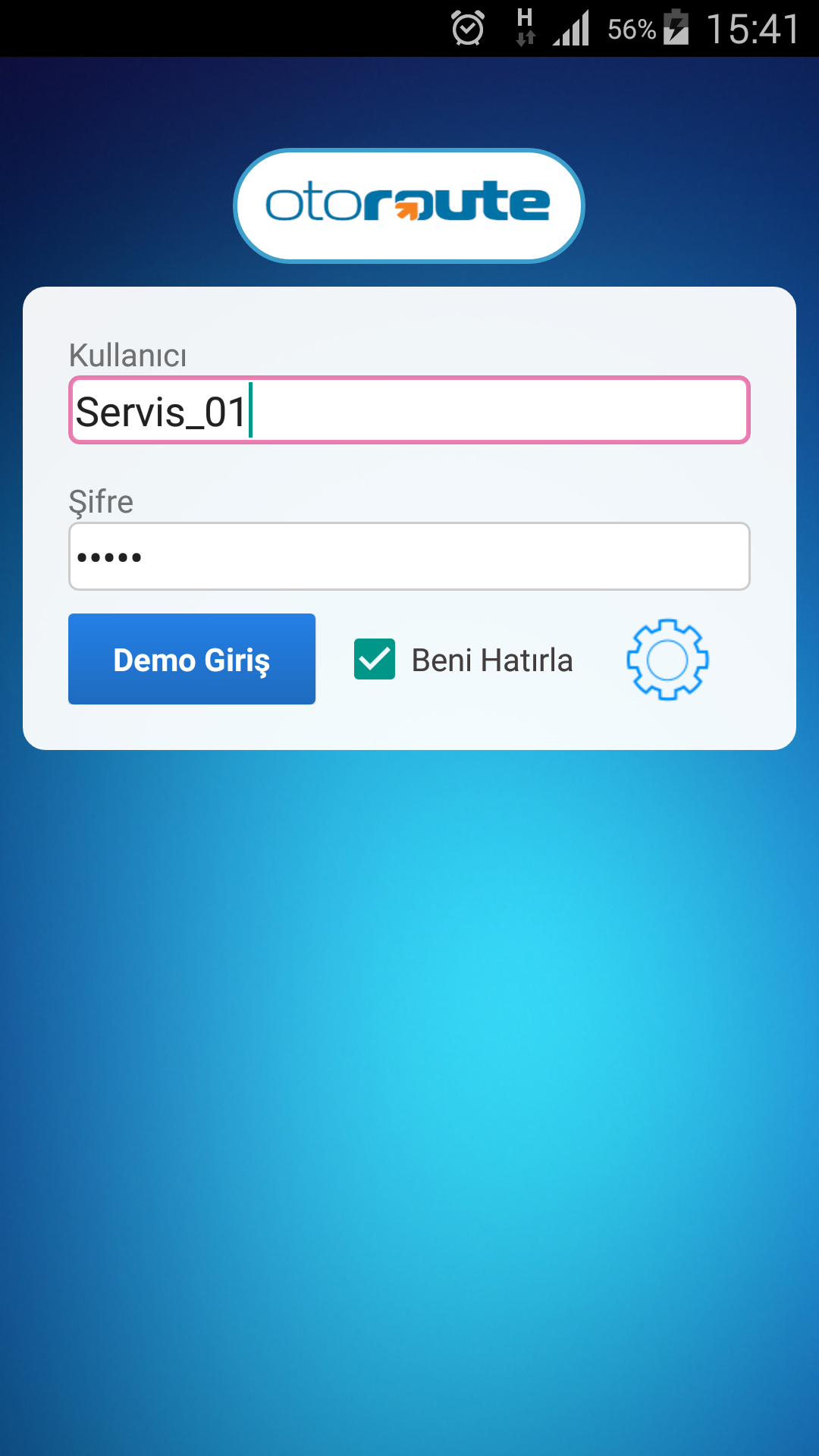Open settings via the gear icon
Screen dimensions: 819x1456
pos(667,659)
